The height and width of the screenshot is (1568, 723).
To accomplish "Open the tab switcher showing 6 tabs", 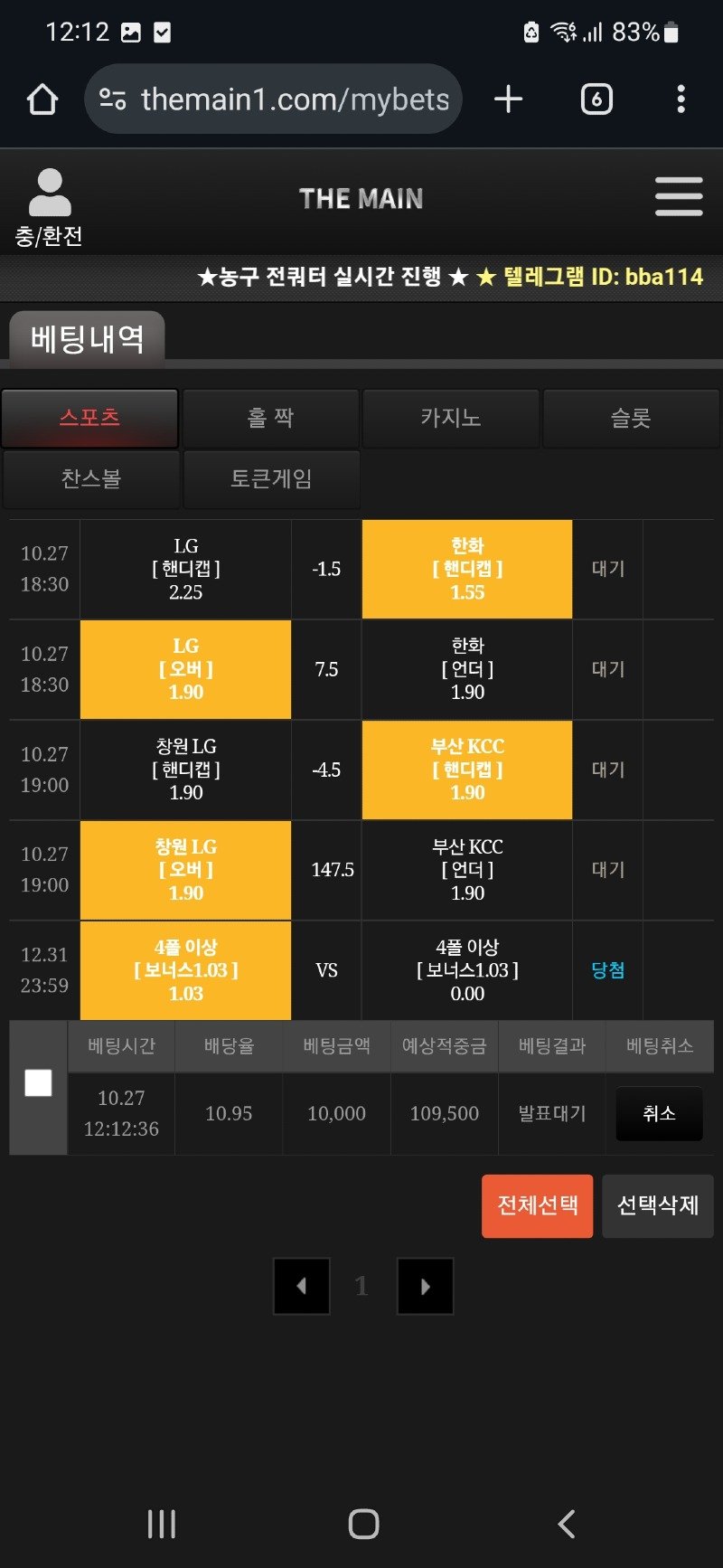I will tap(596, 99).
